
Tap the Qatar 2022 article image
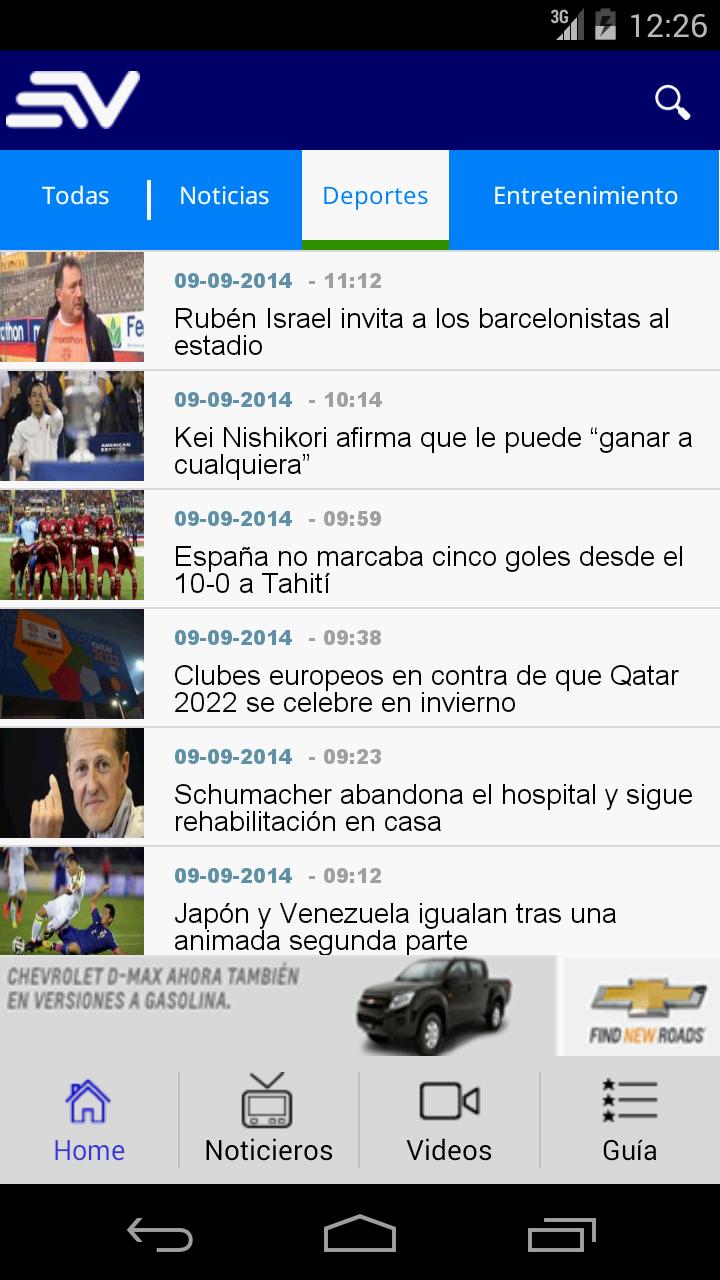click(x=72, y=663)
